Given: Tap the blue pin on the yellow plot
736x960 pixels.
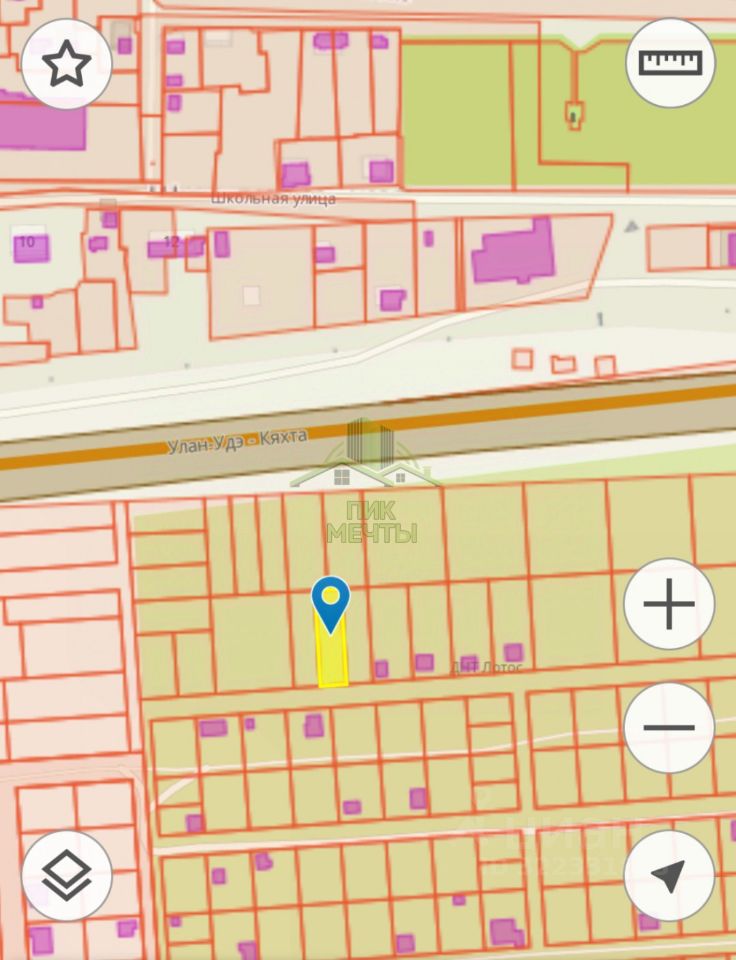Looking at the screenshot, I should (x=331, y=601).
